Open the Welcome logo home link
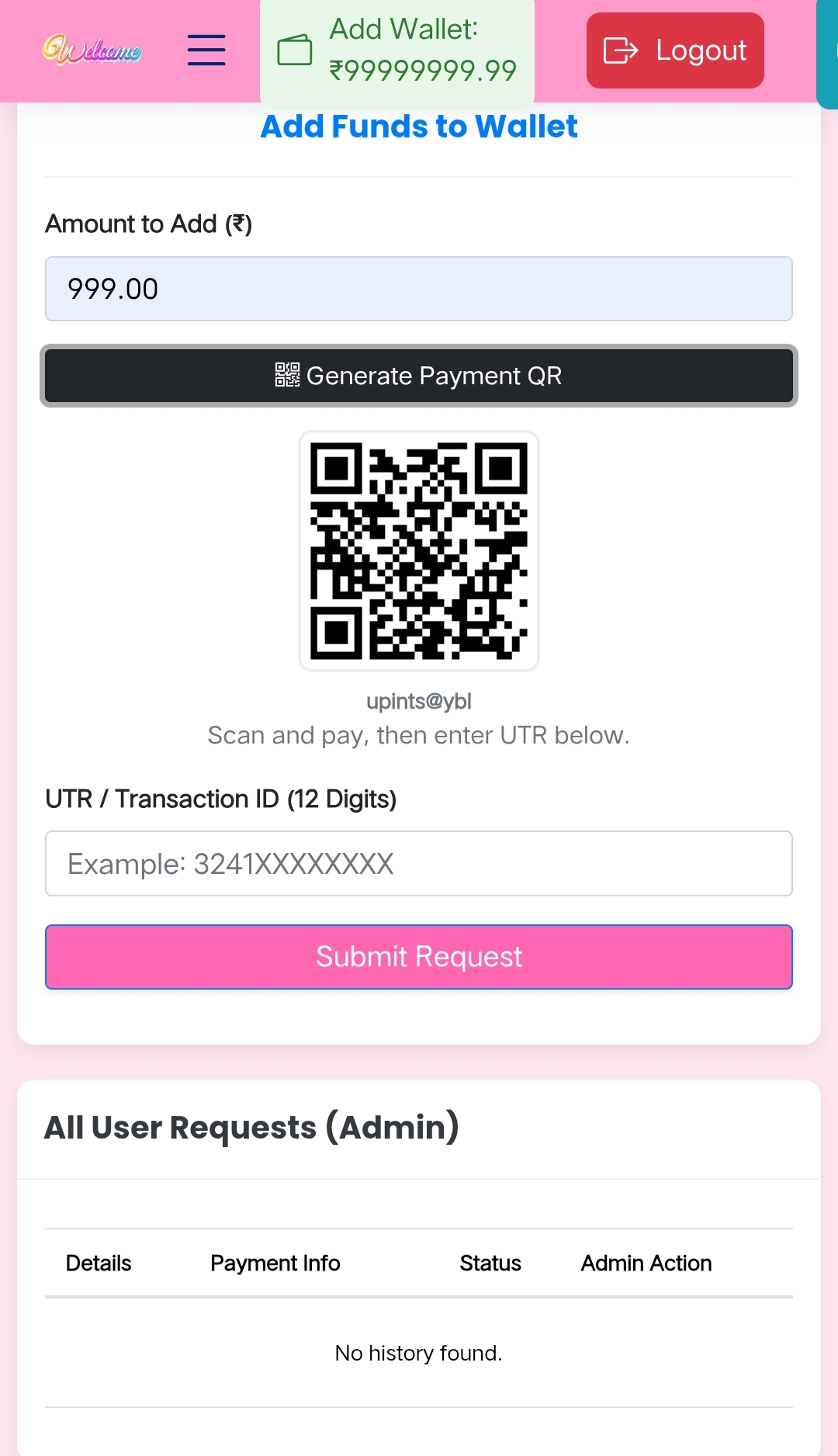Screen dimensions: 838x1456 point(92,50)
